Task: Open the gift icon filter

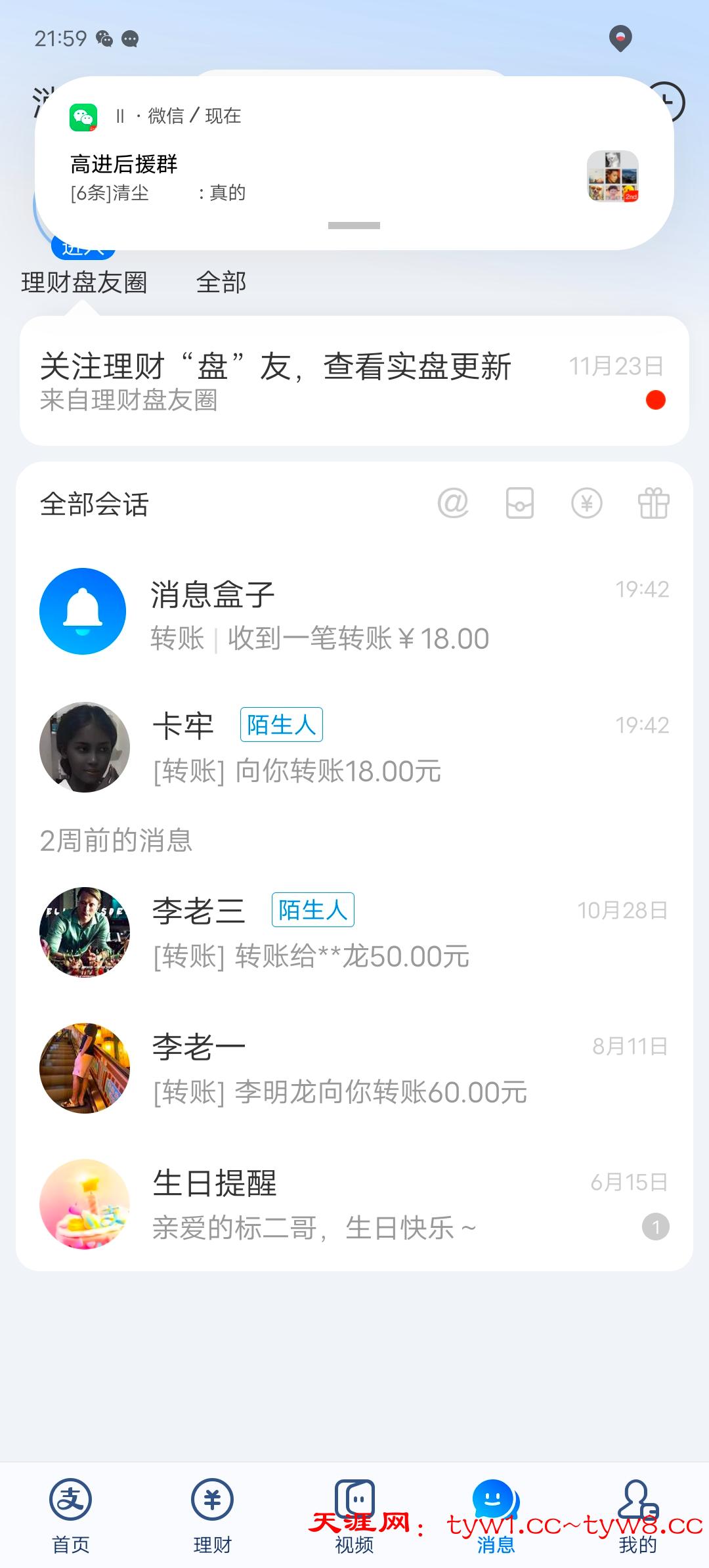Action: (654, 504)
